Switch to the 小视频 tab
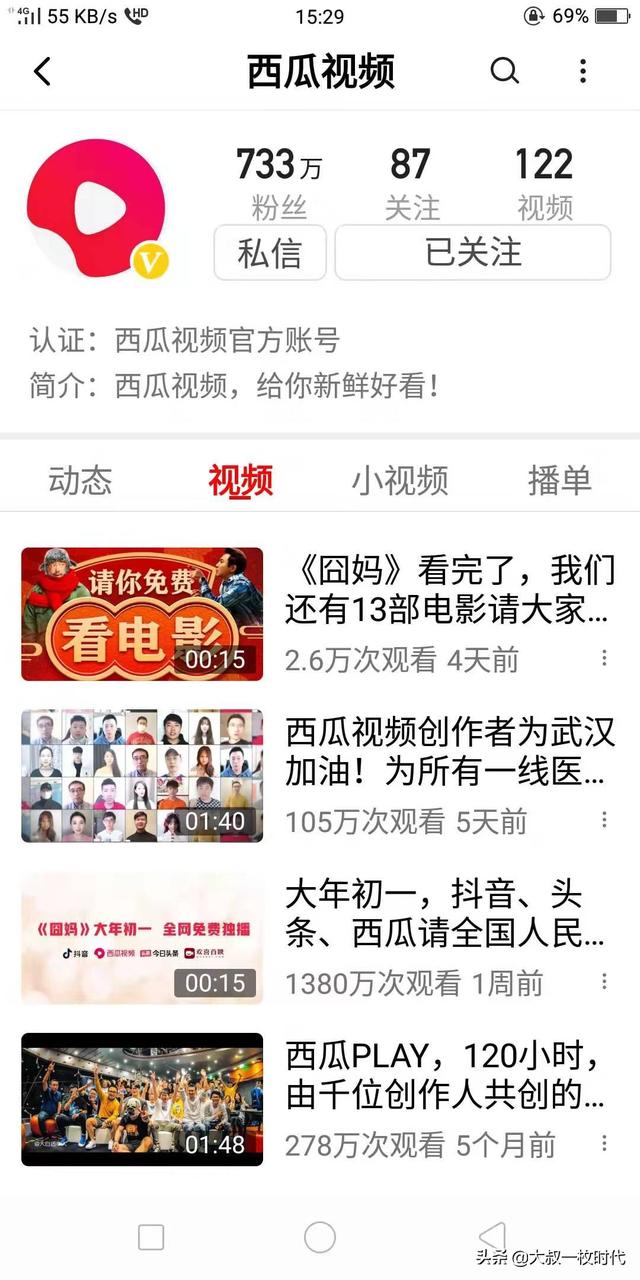 [400, 480]
